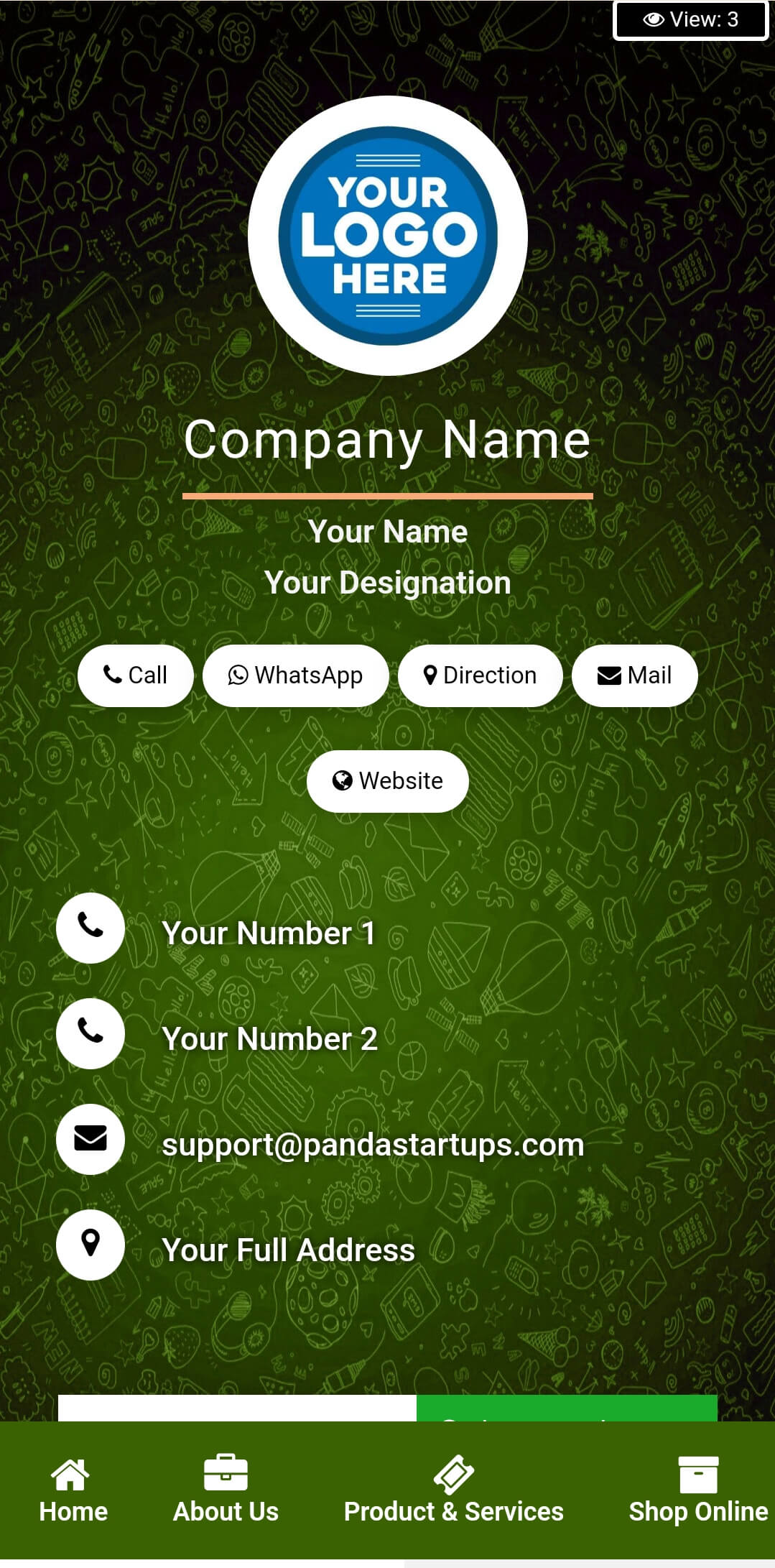Viewport: 775px width, 1568px height.
Task: Open Your Full Address location
Action: point(288,1250)
